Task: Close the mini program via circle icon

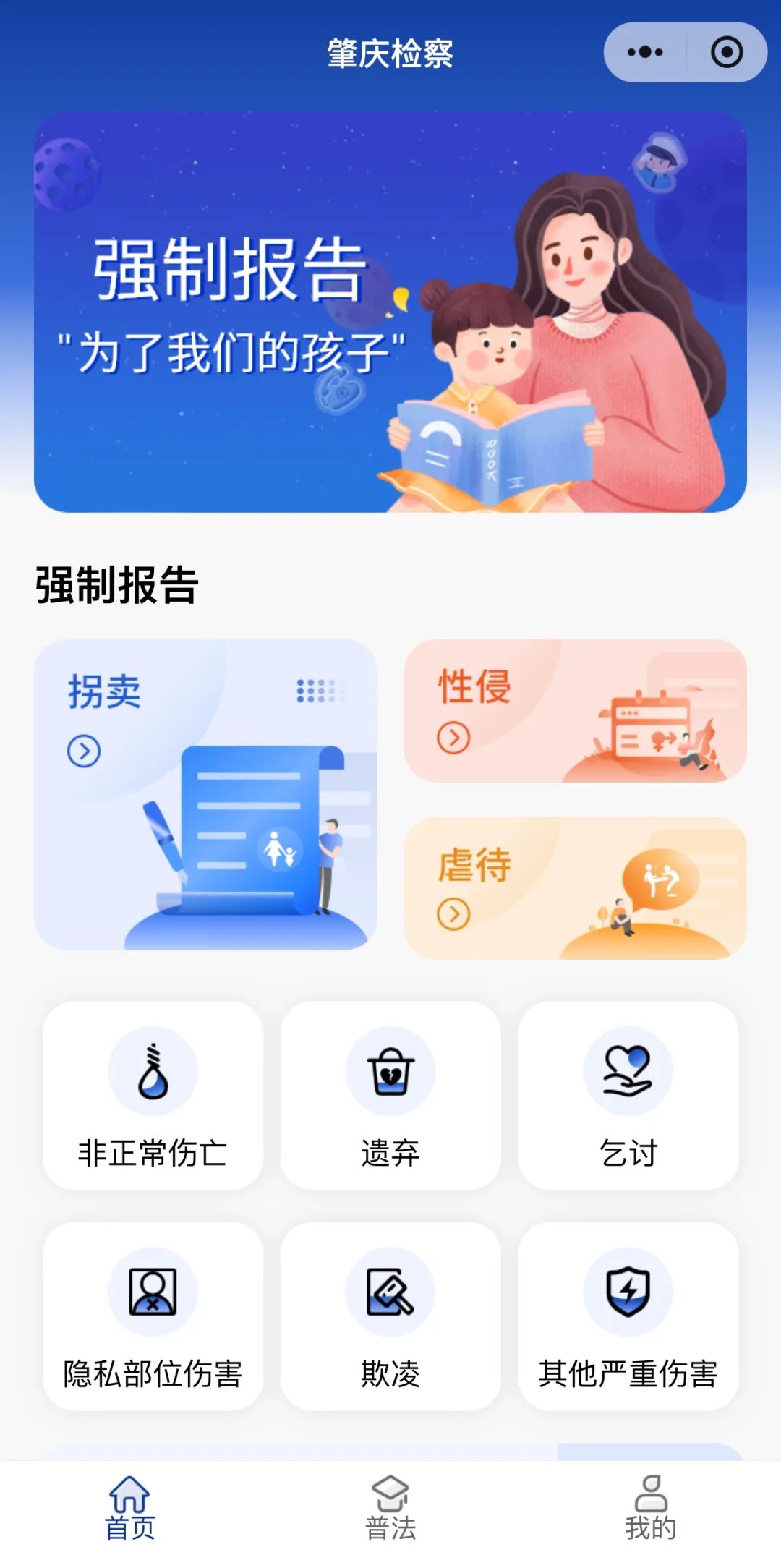Action: [x=726, y=52]
